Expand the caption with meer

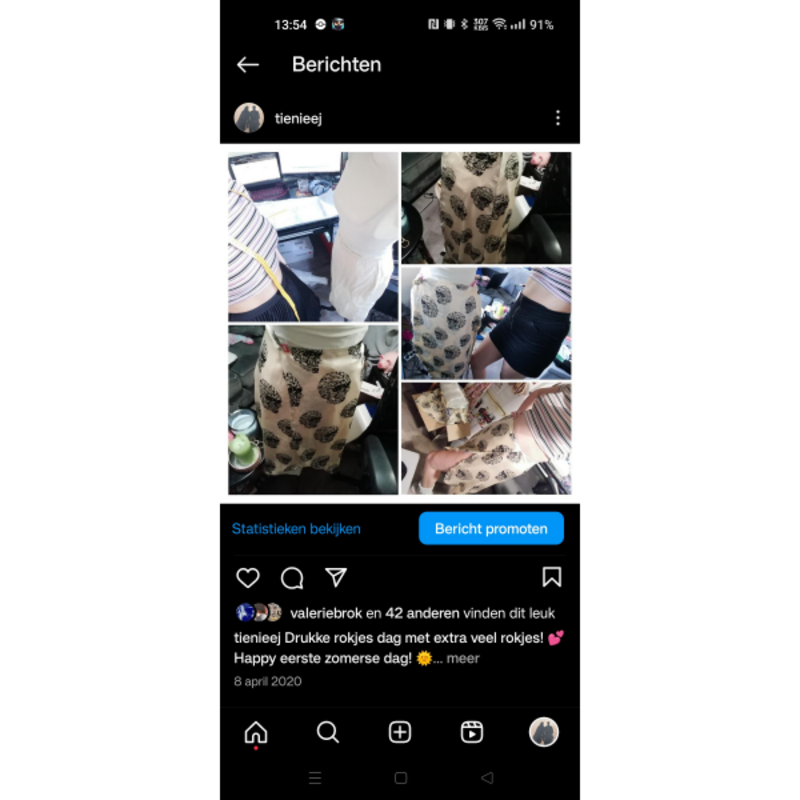[x=463, y=658]
